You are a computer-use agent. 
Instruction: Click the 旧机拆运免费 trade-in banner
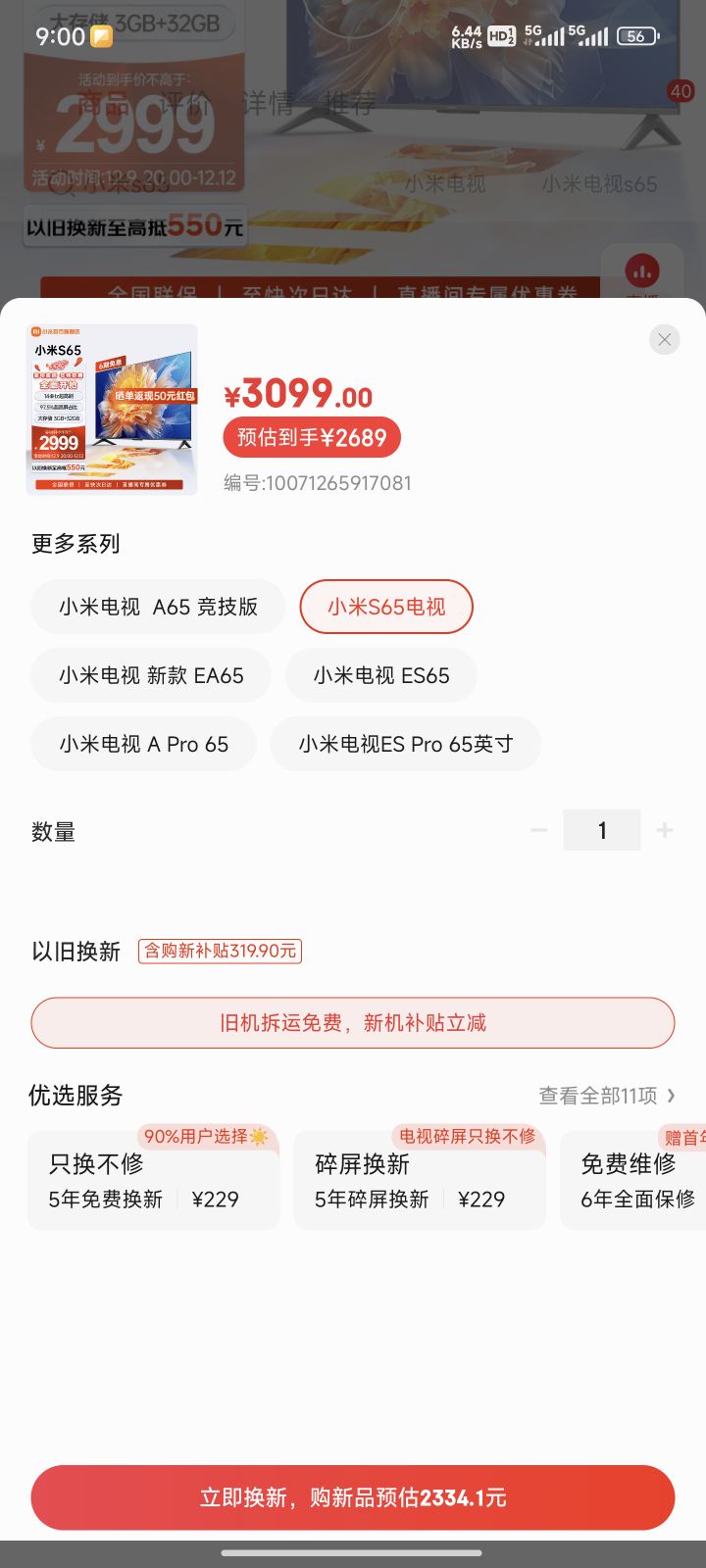353,1022
